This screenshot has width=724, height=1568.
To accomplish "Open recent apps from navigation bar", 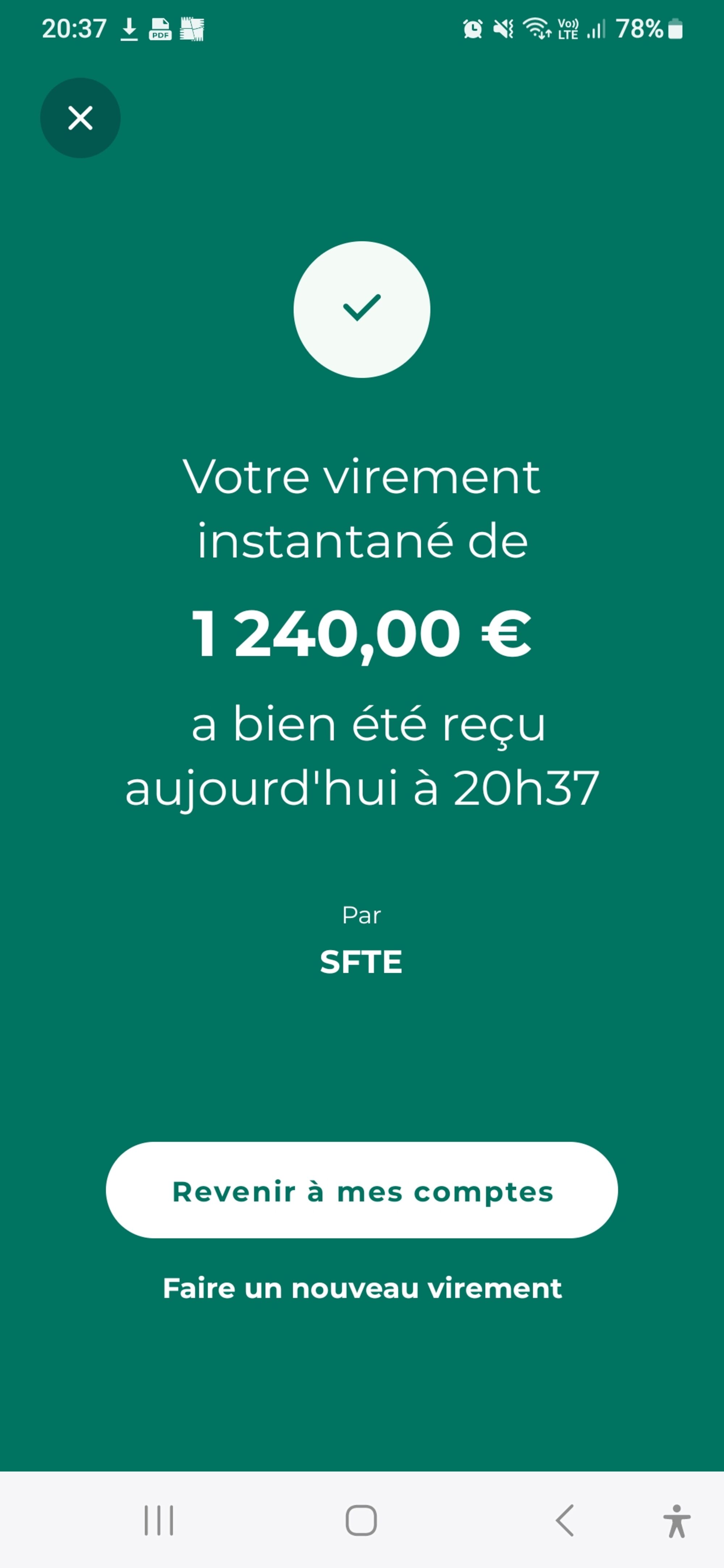I will click(159, 1520).
